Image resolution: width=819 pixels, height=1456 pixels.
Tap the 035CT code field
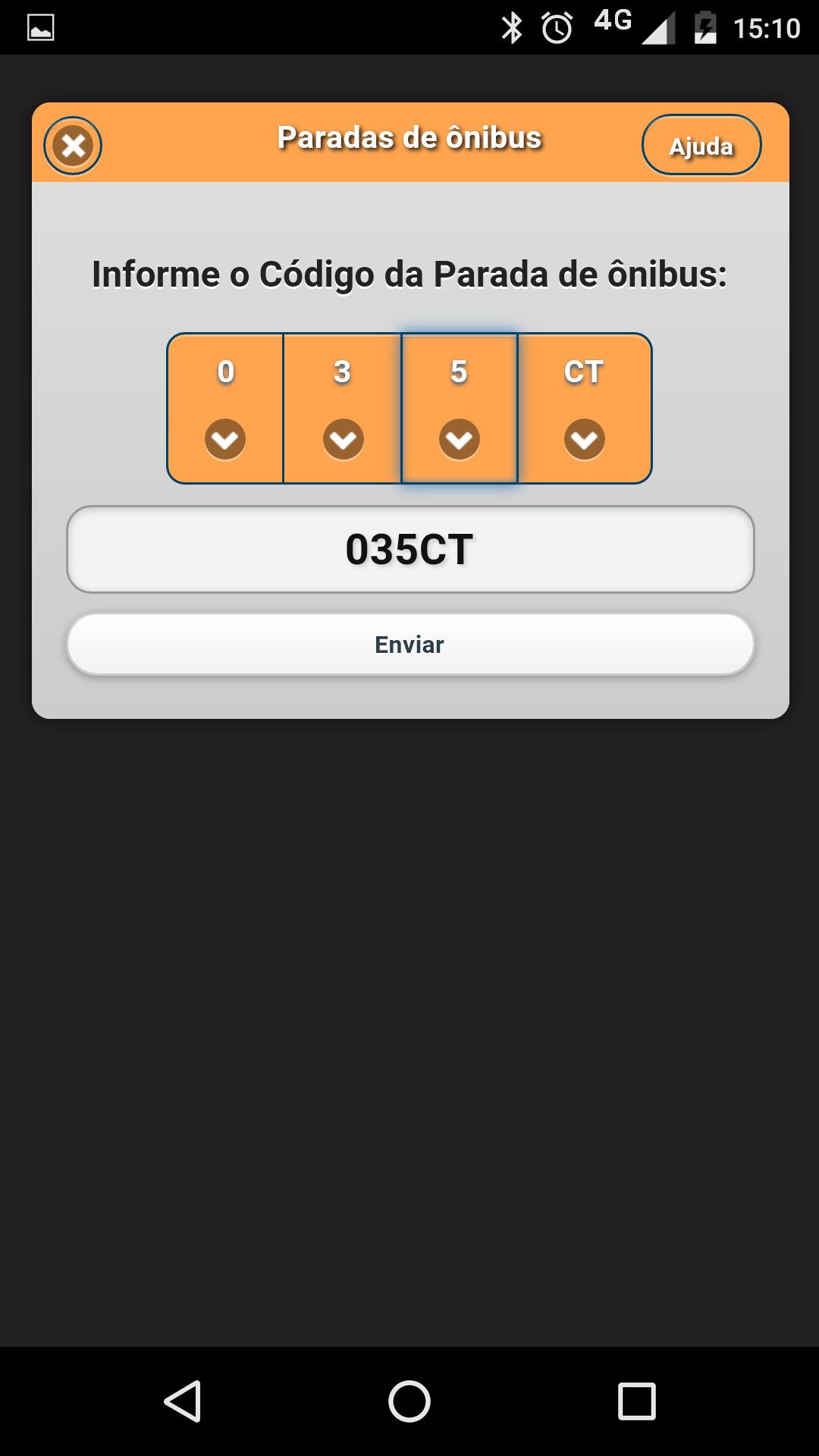(x=409, y=549)
